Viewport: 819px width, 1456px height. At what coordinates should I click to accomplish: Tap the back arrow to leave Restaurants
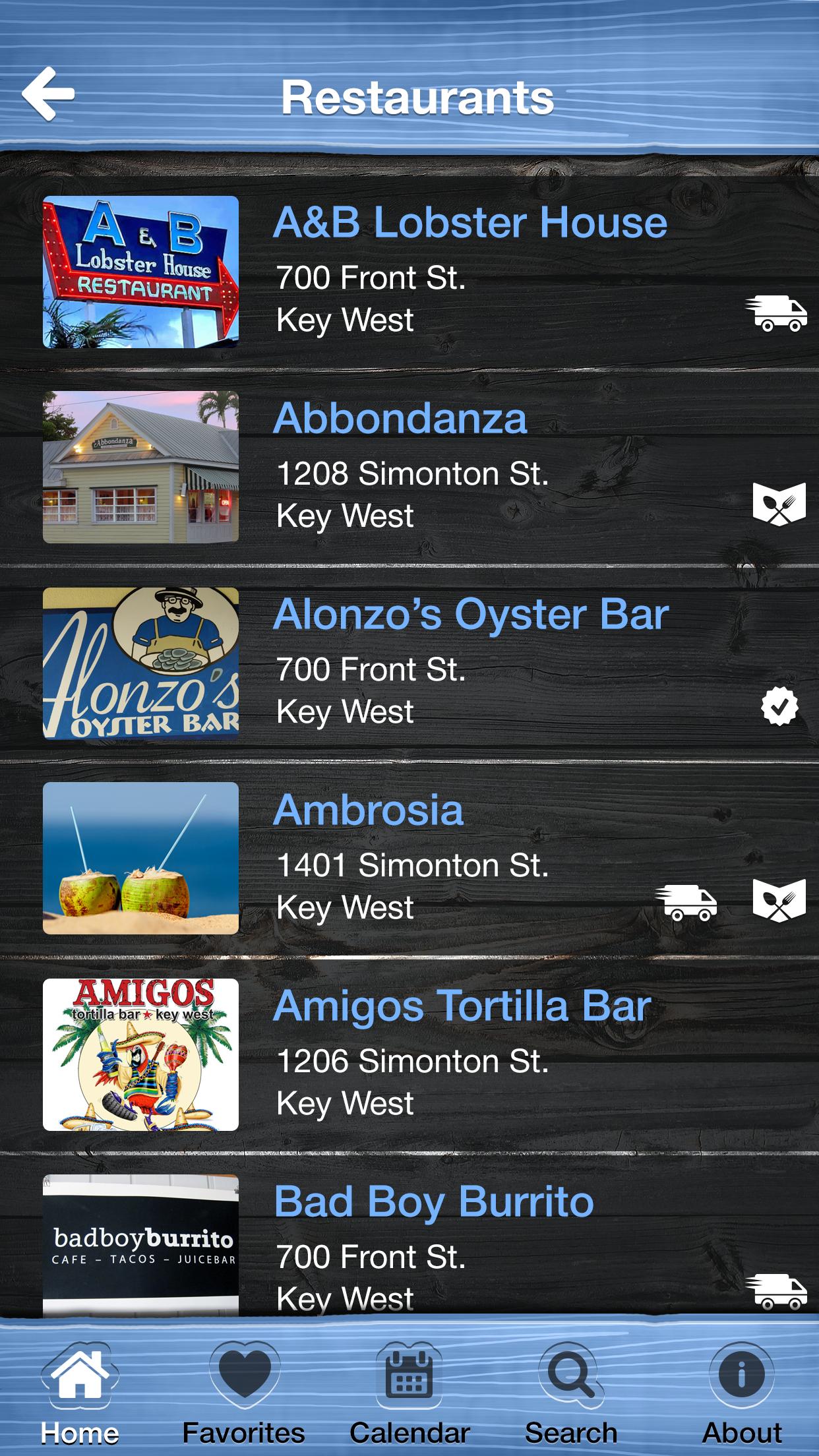point(47,92)
